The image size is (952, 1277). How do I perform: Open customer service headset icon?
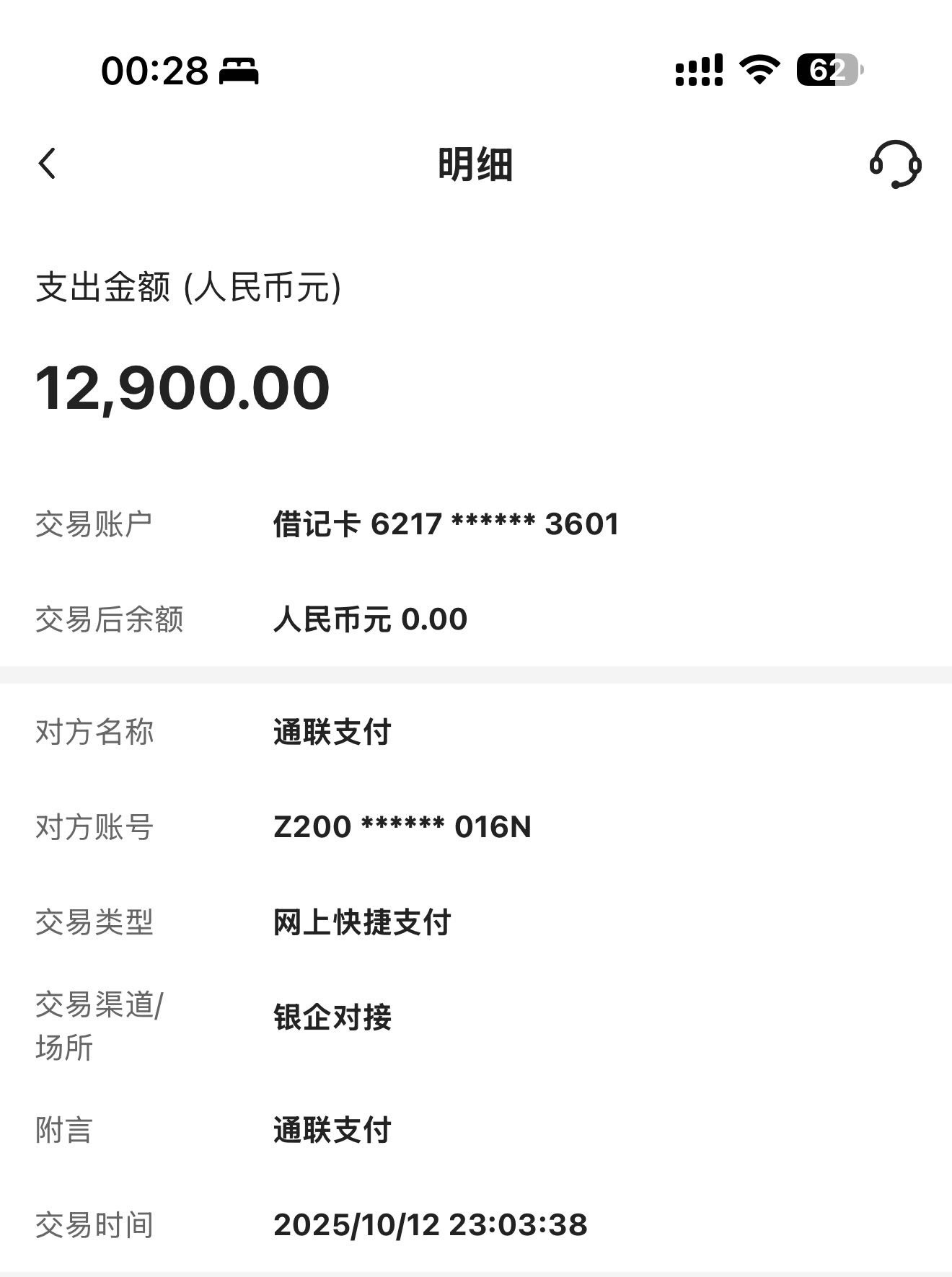point(895,164)
